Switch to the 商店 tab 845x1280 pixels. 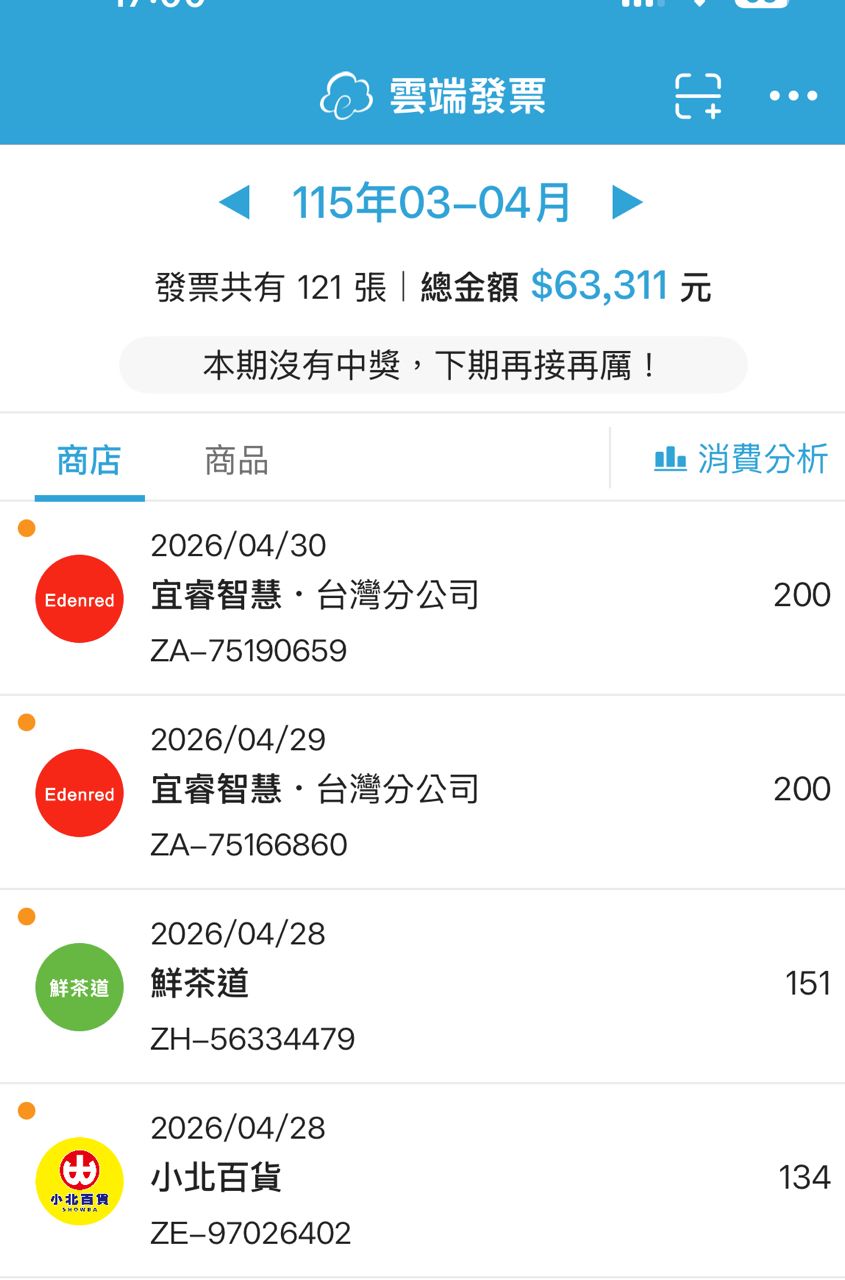click(x=89, y=461)
